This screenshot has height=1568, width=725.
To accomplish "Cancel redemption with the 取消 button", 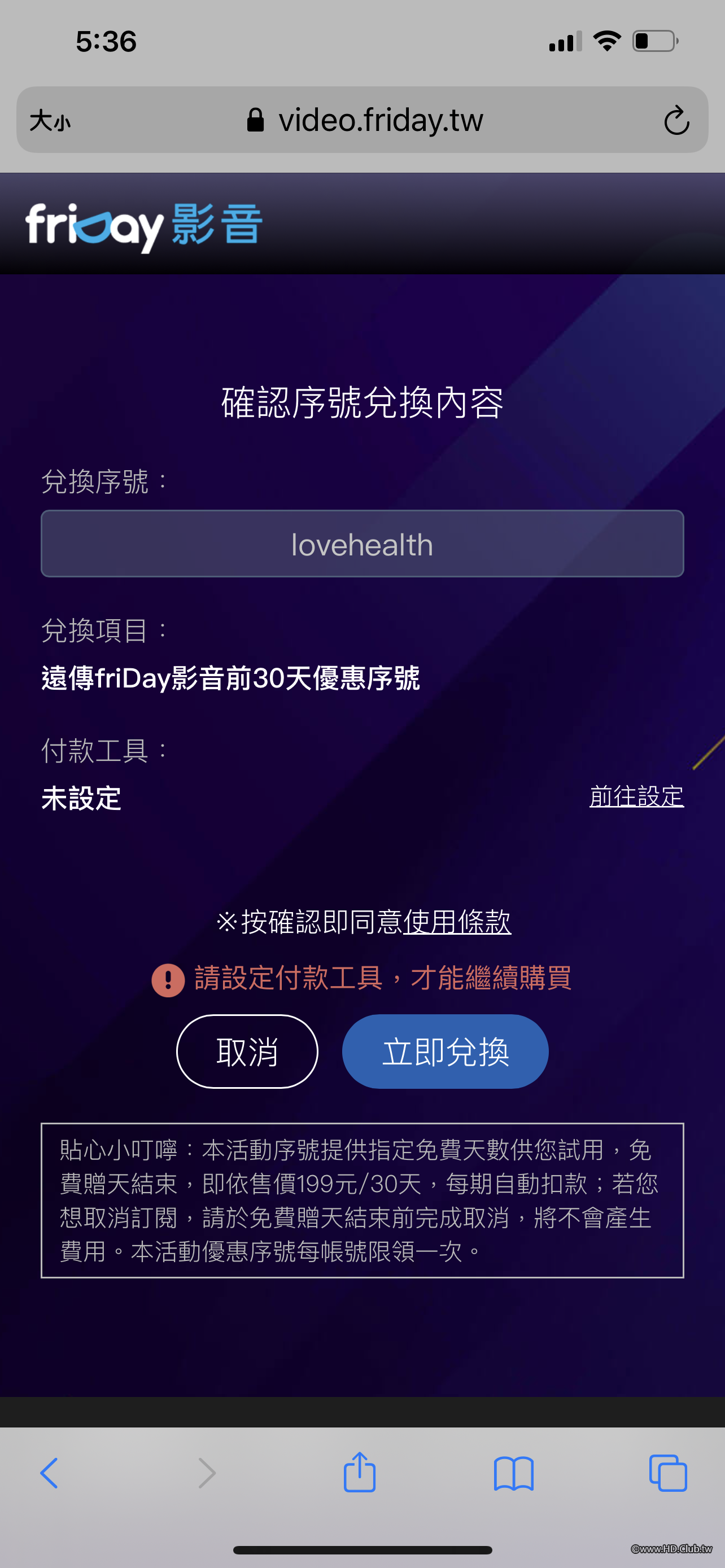I will tap(247, 1051).
